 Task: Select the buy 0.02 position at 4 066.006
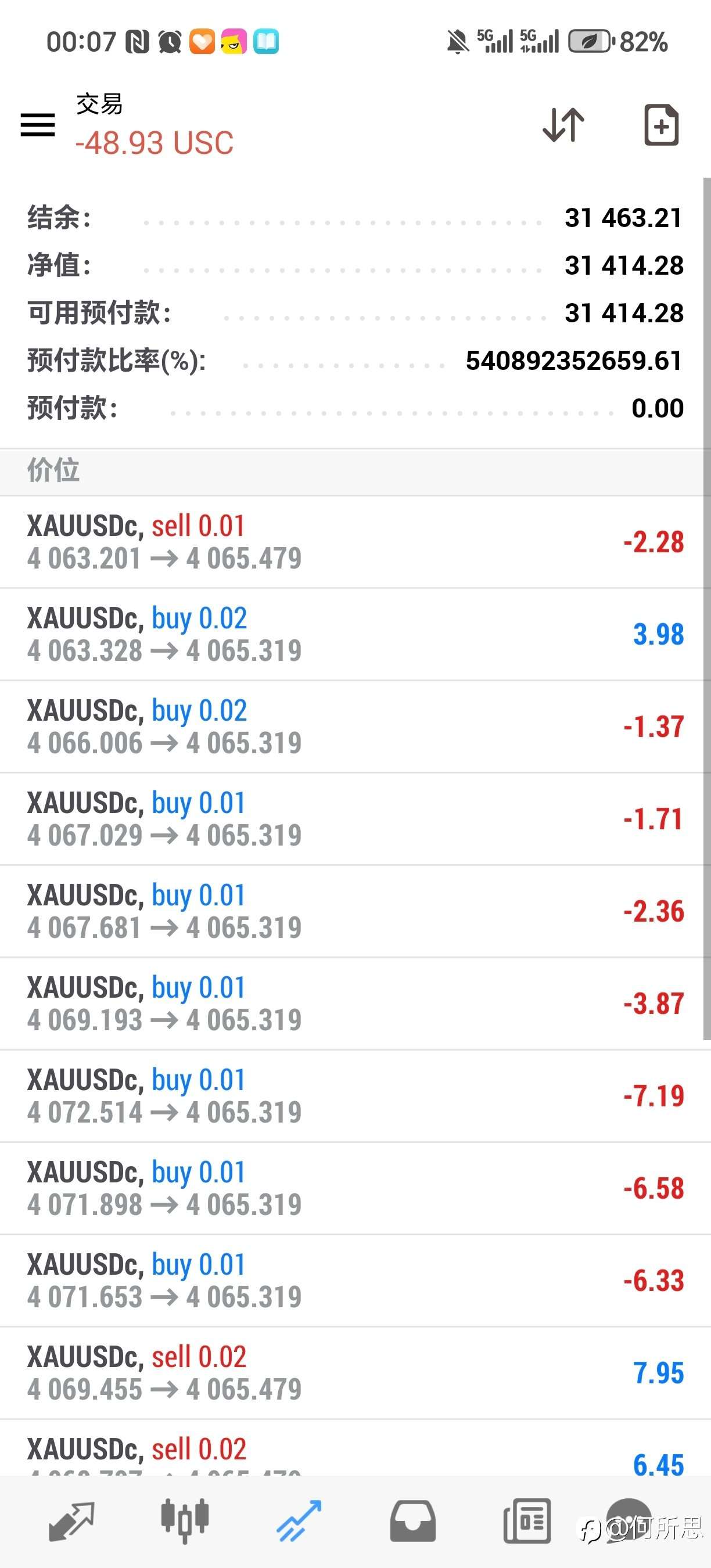pos(355,728)
